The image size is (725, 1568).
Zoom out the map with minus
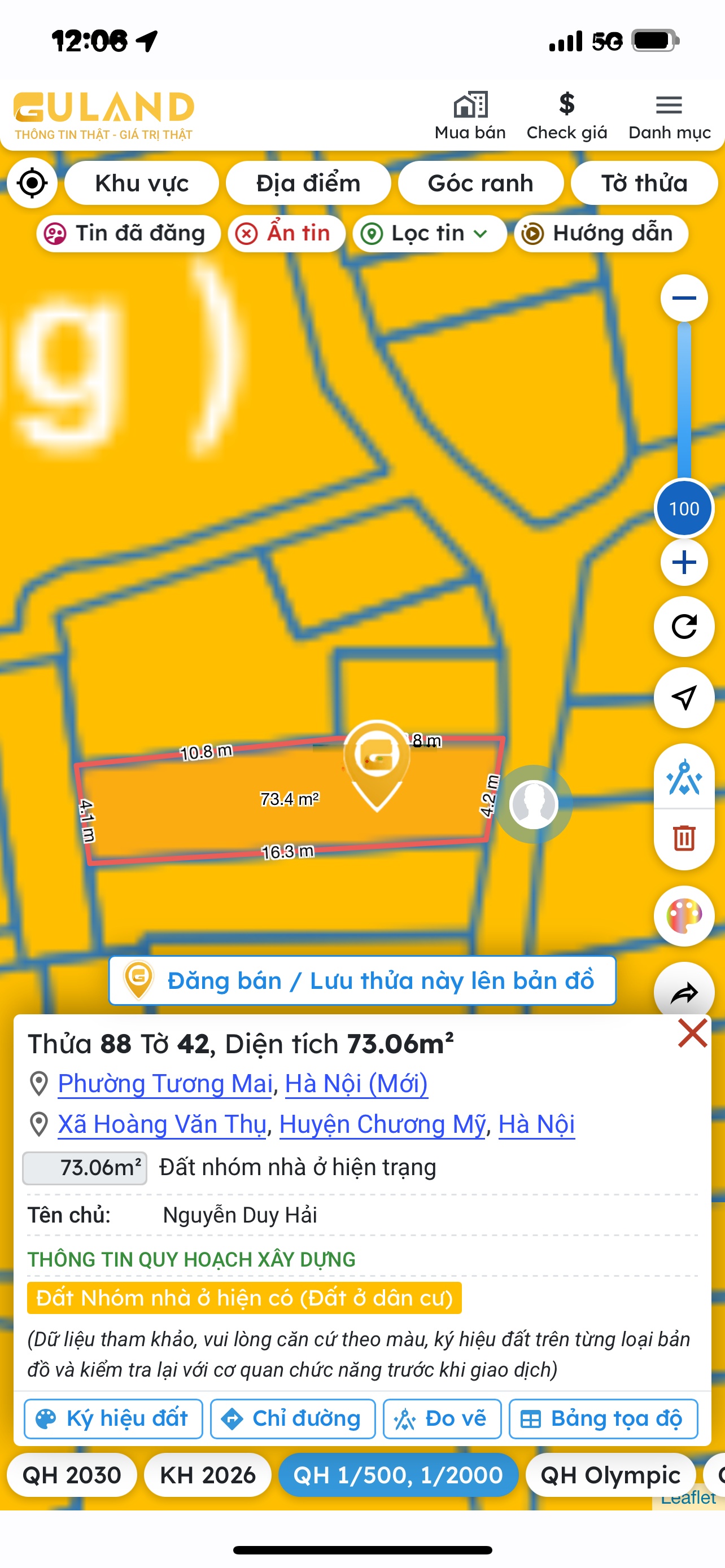click(684, 298)
